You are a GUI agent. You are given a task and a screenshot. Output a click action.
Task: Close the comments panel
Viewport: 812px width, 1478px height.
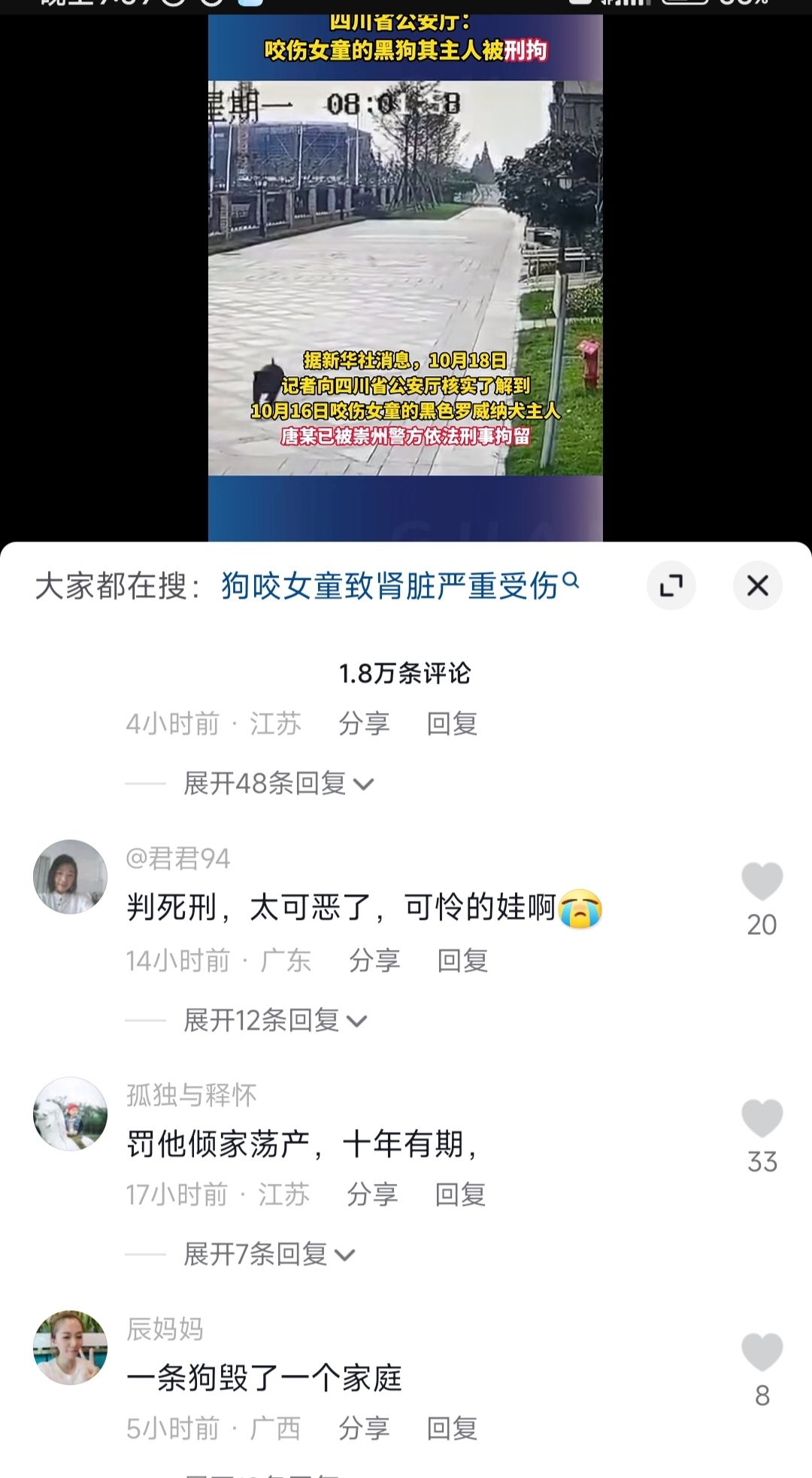[757, 585]
